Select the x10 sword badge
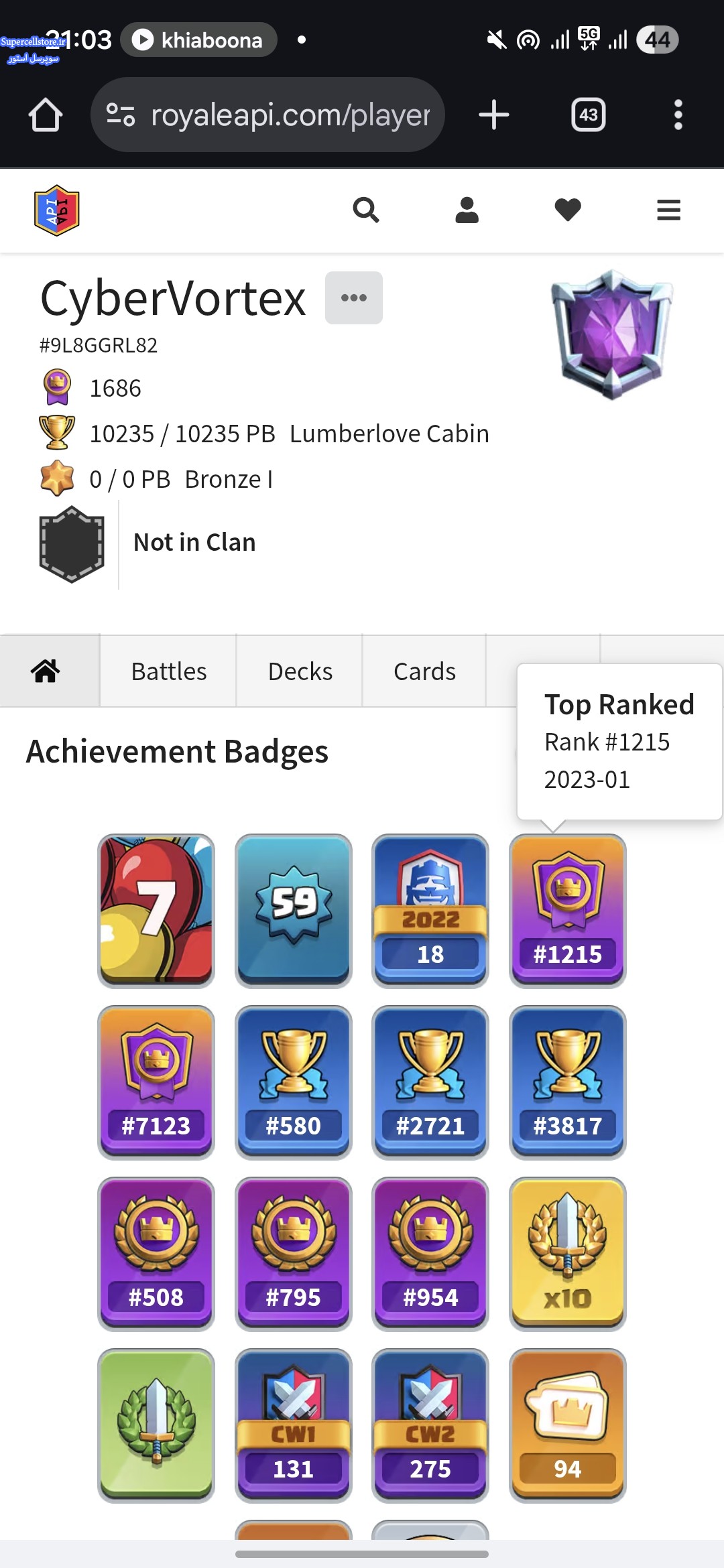This screenshot has height=1568, width=724. (568, 1254)
